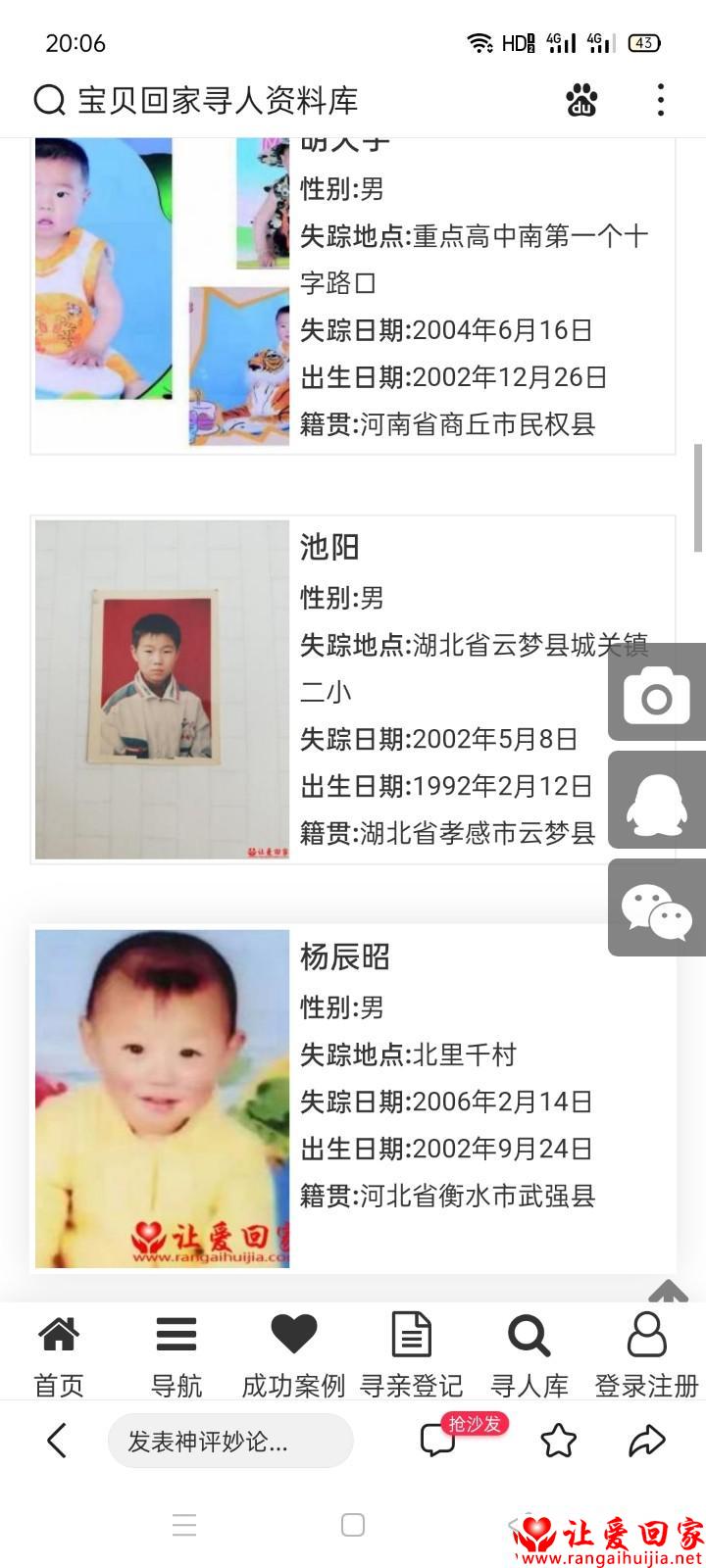
Task: Open the 导航 navigation menu
Action: (x=176, y=1355)
